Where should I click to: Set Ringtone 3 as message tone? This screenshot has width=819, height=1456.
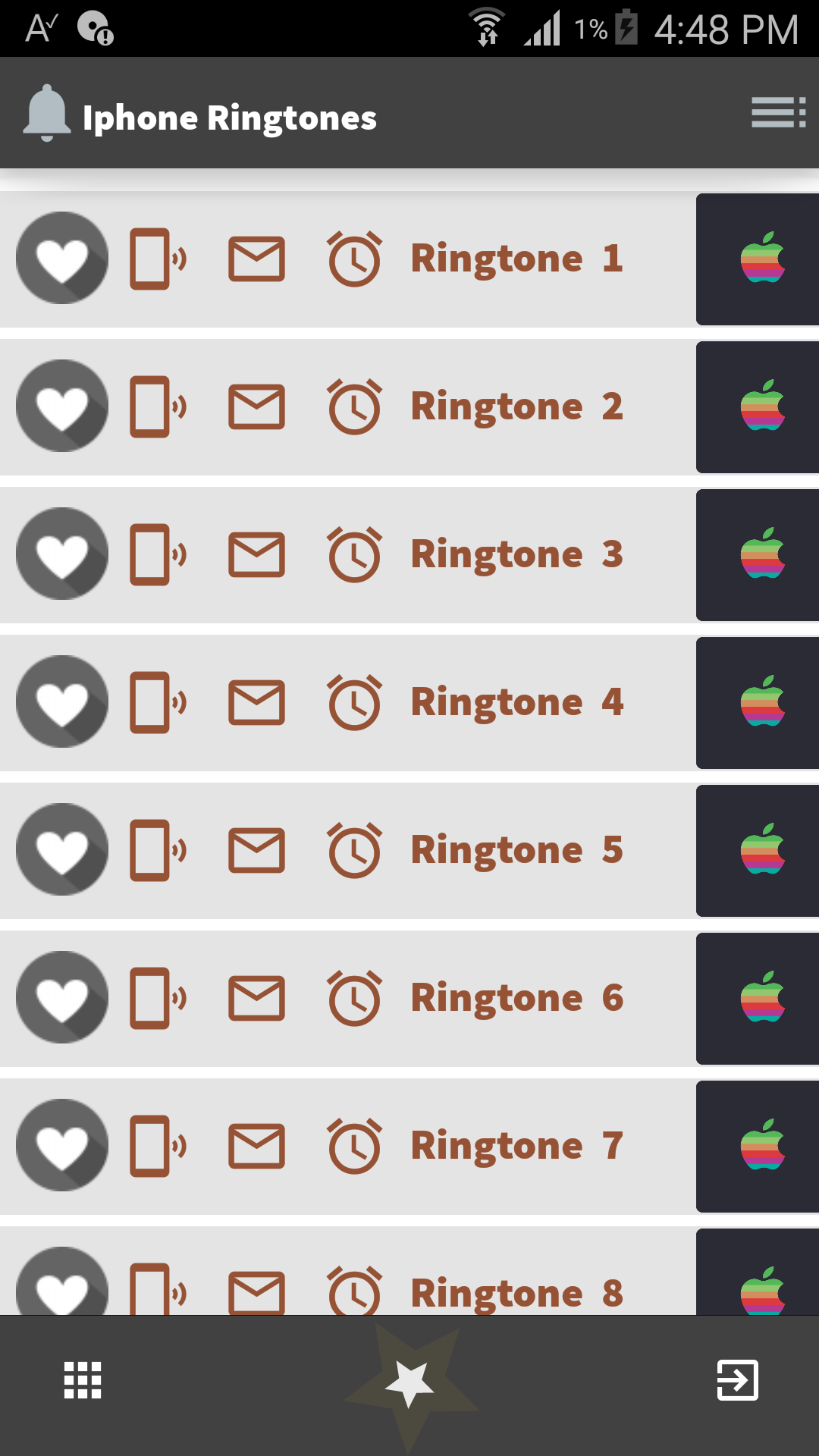(x=257, y=554)
